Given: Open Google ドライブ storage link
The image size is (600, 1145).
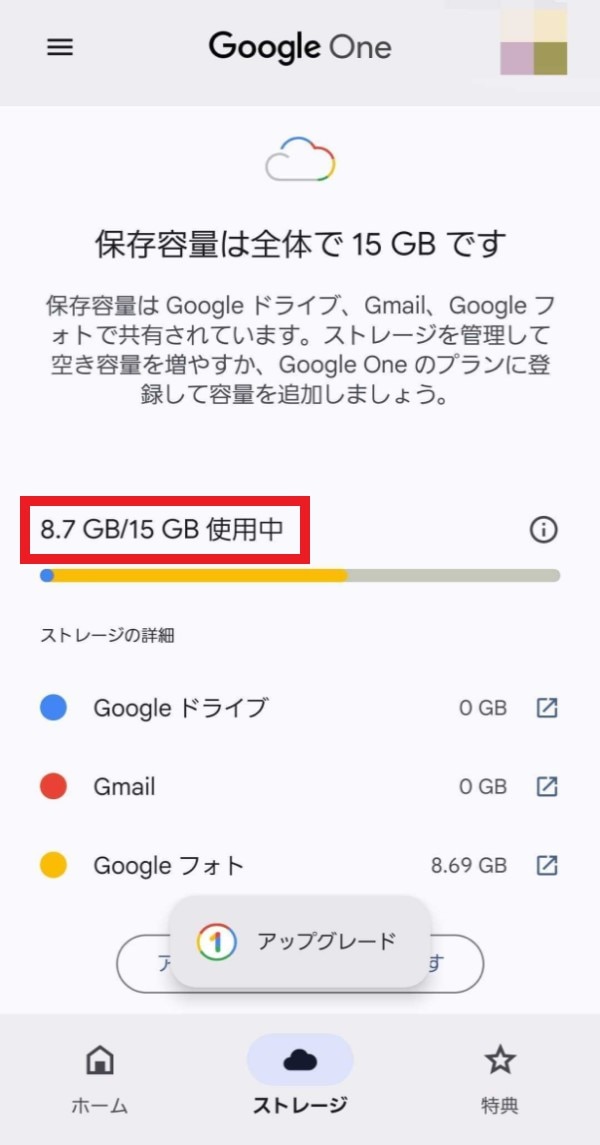Looking at the screenshot, I should point(546,708).
